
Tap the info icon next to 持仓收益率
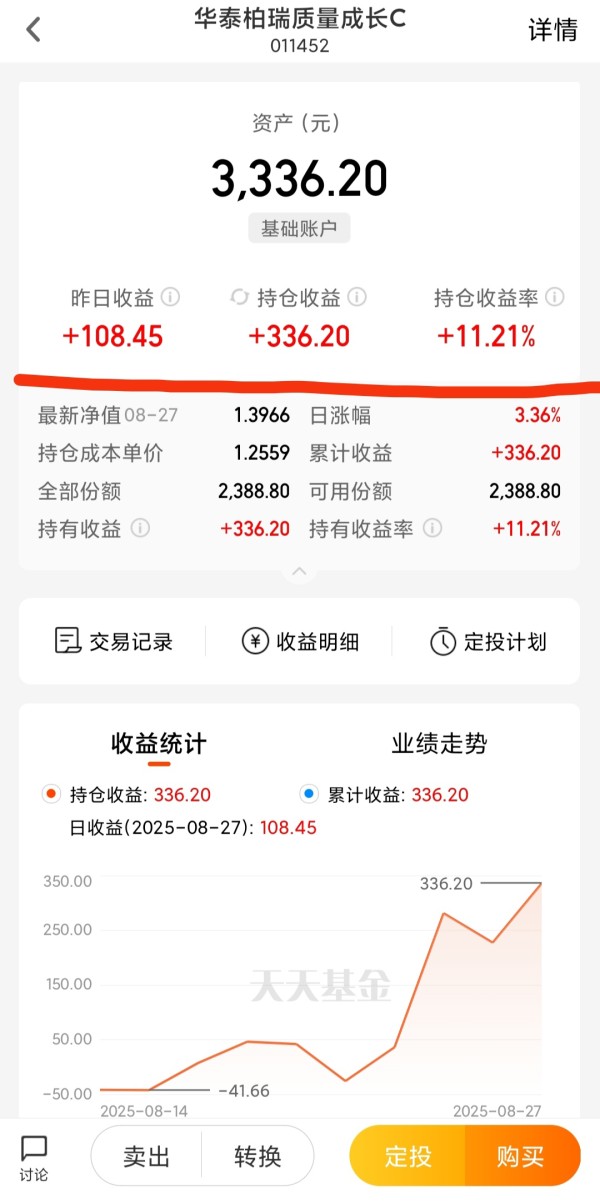555,297
